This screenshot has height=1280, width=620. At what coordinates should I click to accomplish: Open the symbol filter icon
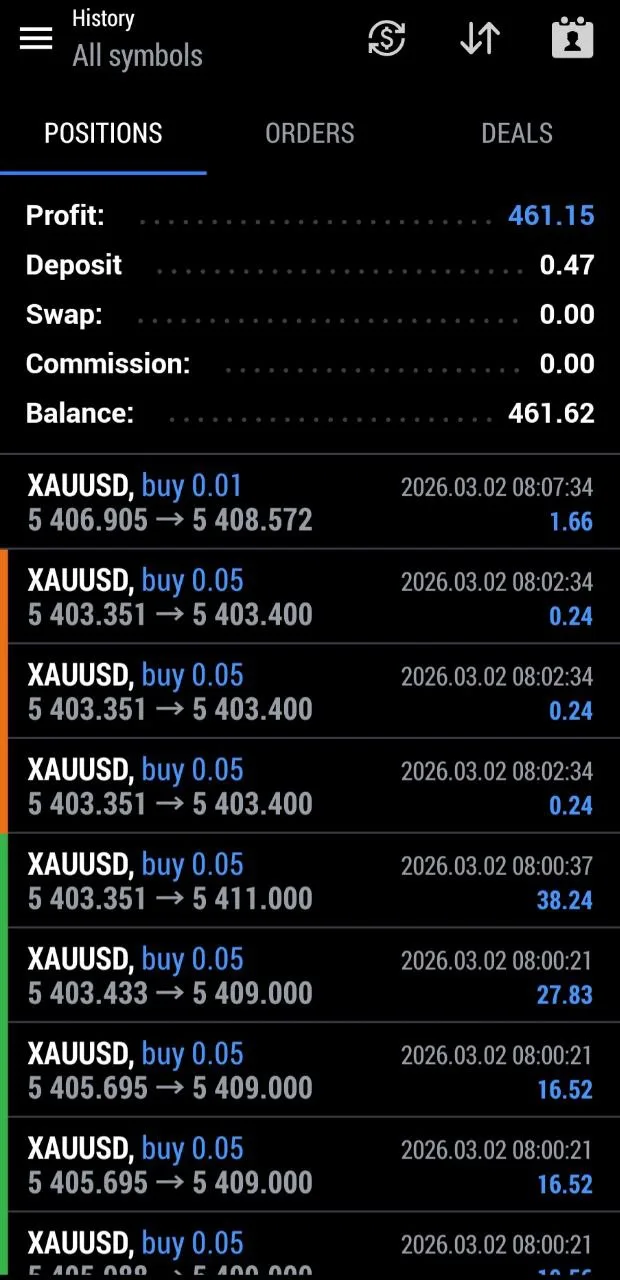tap(386, 39)
